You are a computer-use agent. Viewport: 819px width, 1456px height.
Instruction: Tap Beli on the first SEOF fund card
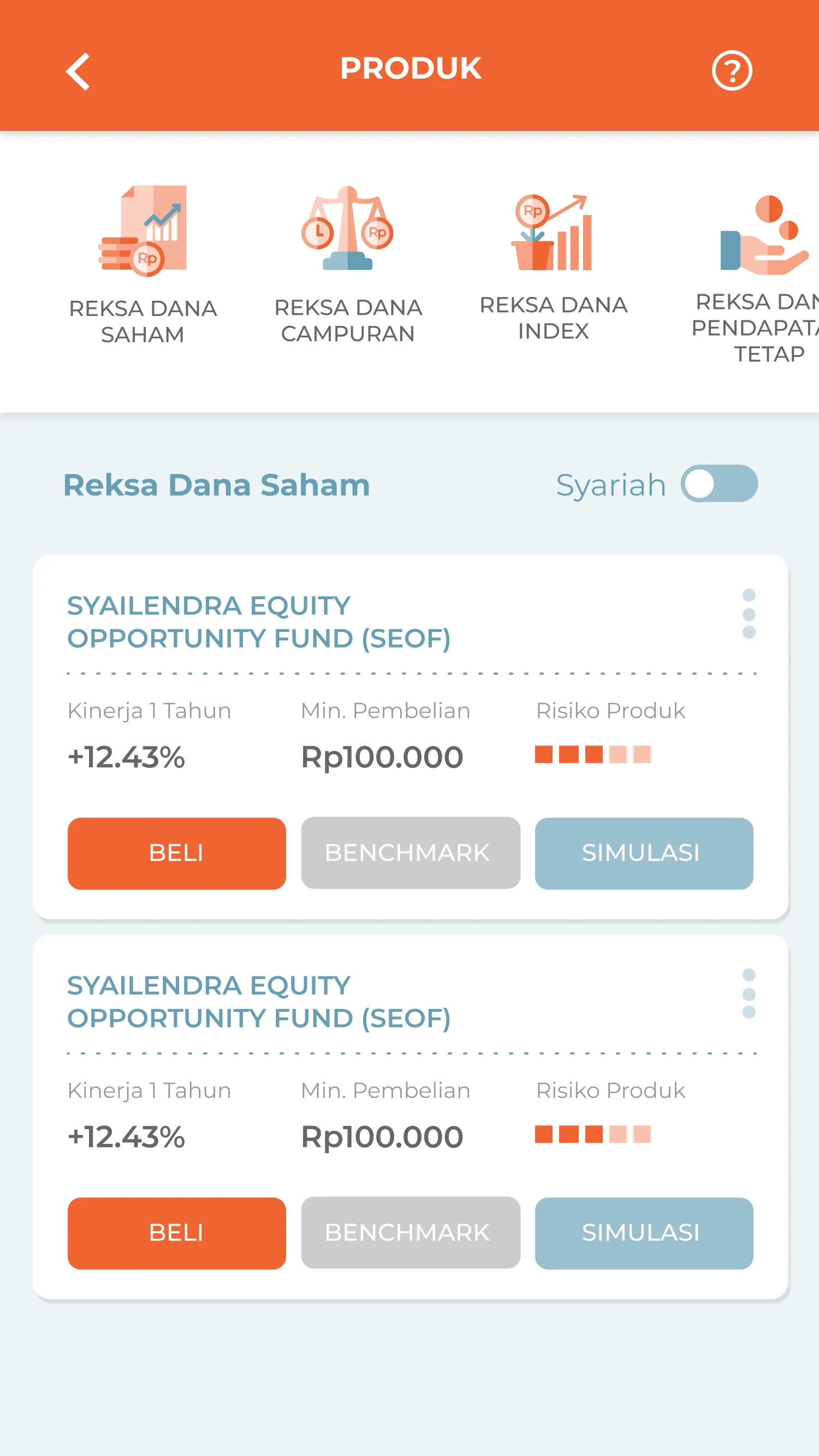pyautogui.click(x=176, y=853)
